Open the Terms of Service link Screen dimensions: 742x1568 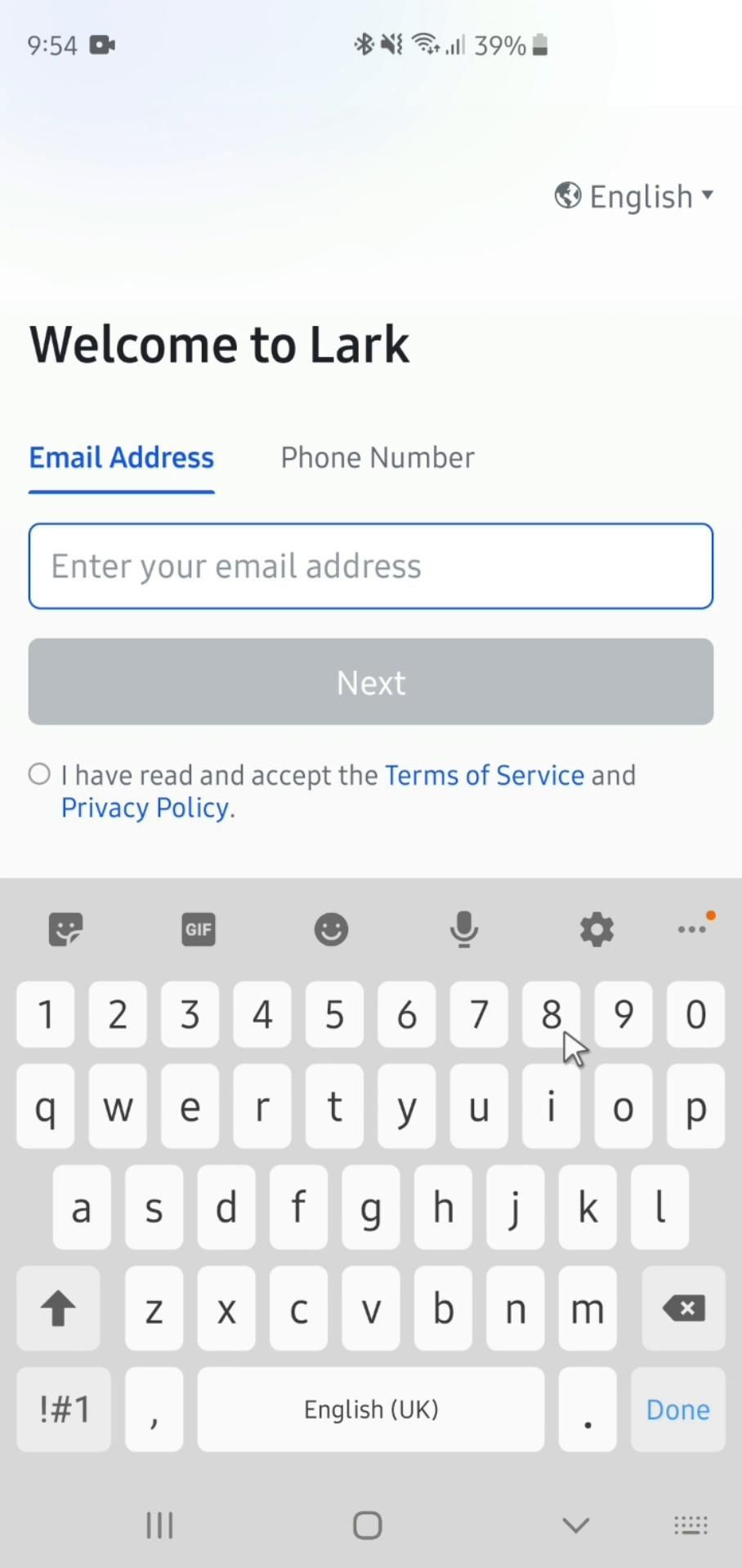(x=484, y=775)
